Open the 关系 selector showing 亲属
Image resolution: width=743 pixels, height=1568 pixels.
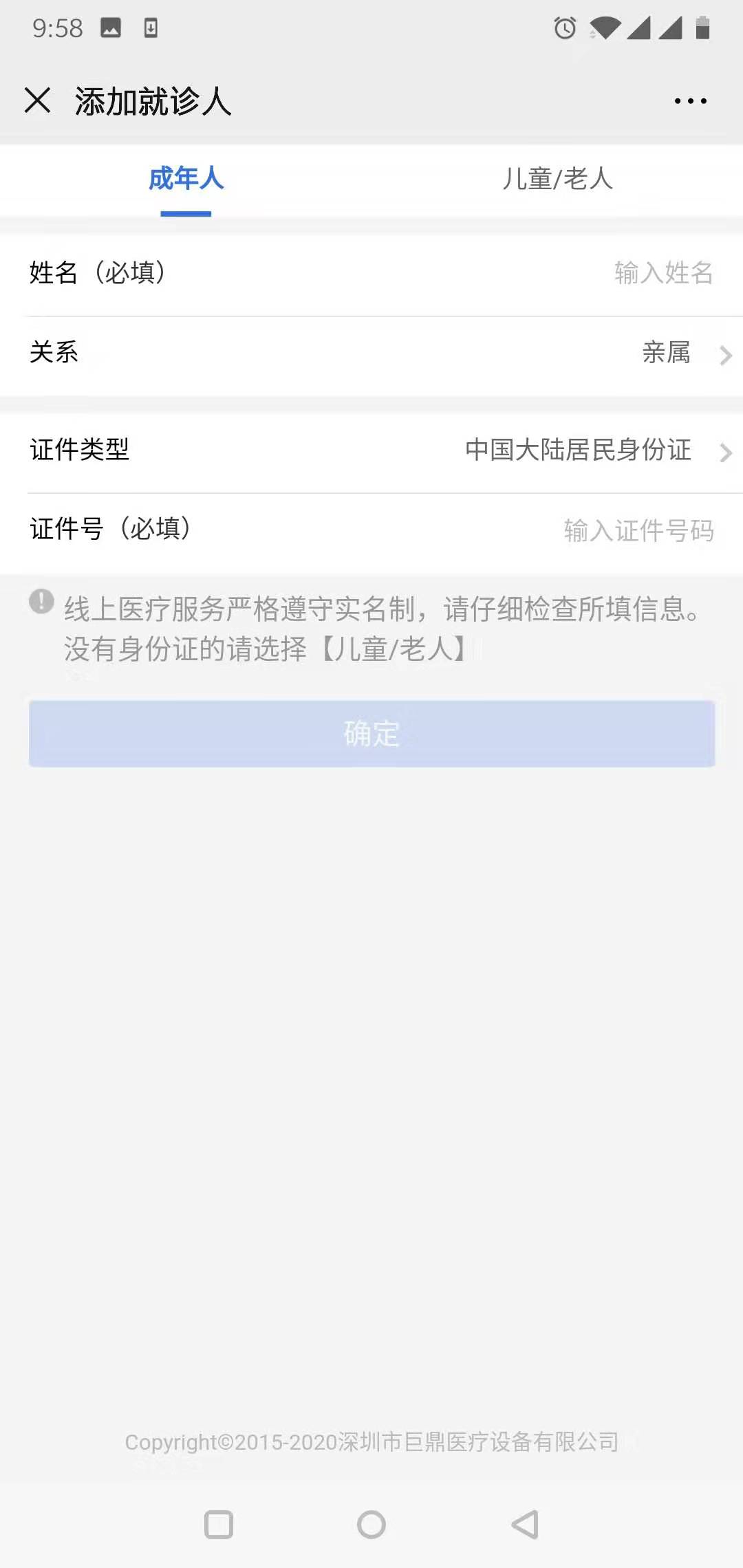371,353
